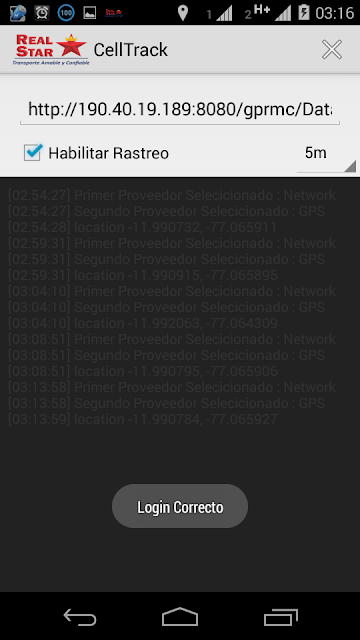
Task: Open the 5m interval dropdown
Action: tap(326, 153)
